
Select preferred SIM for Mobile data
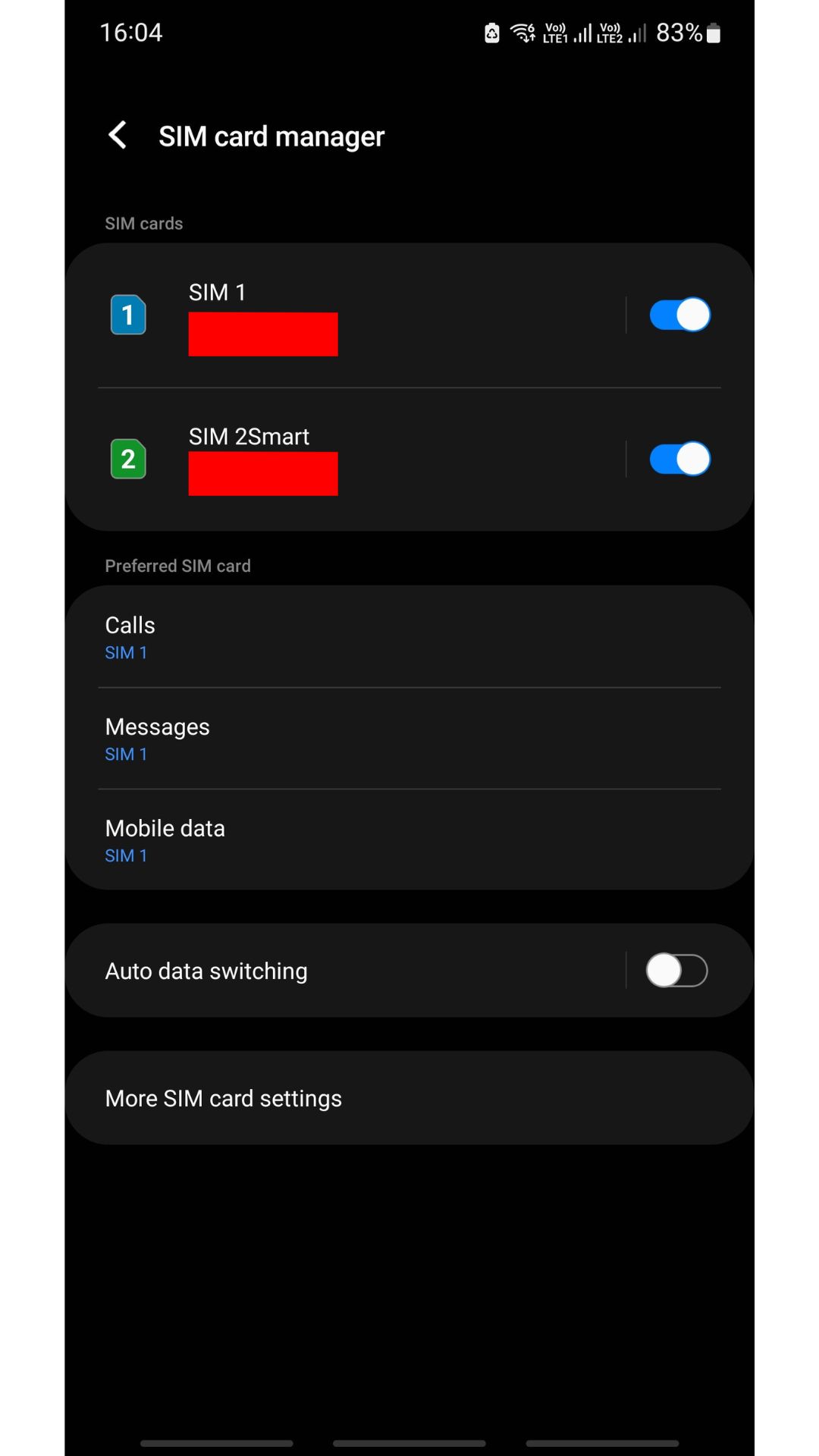(x=409, y=840)
